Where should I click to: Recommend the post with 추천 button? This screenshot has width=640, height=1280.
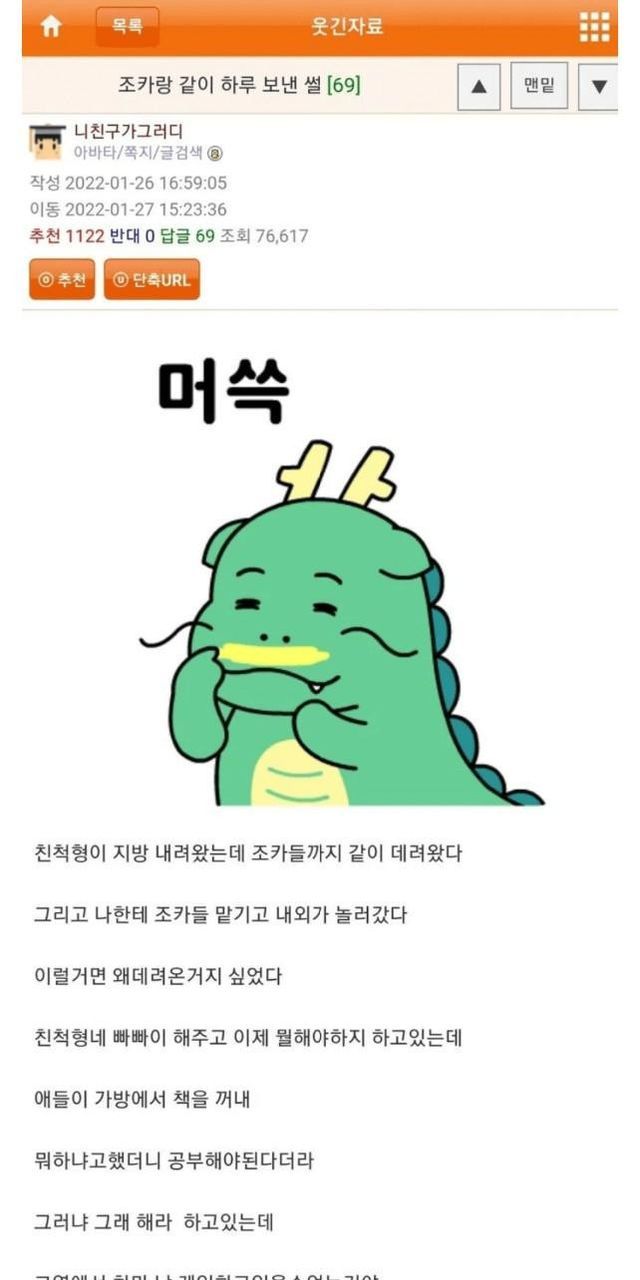click(61, 280)
